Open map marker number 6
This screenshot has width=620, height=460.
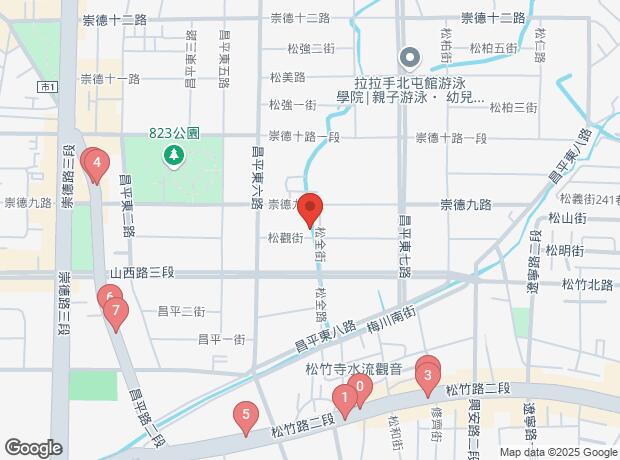tap(108, 294)
